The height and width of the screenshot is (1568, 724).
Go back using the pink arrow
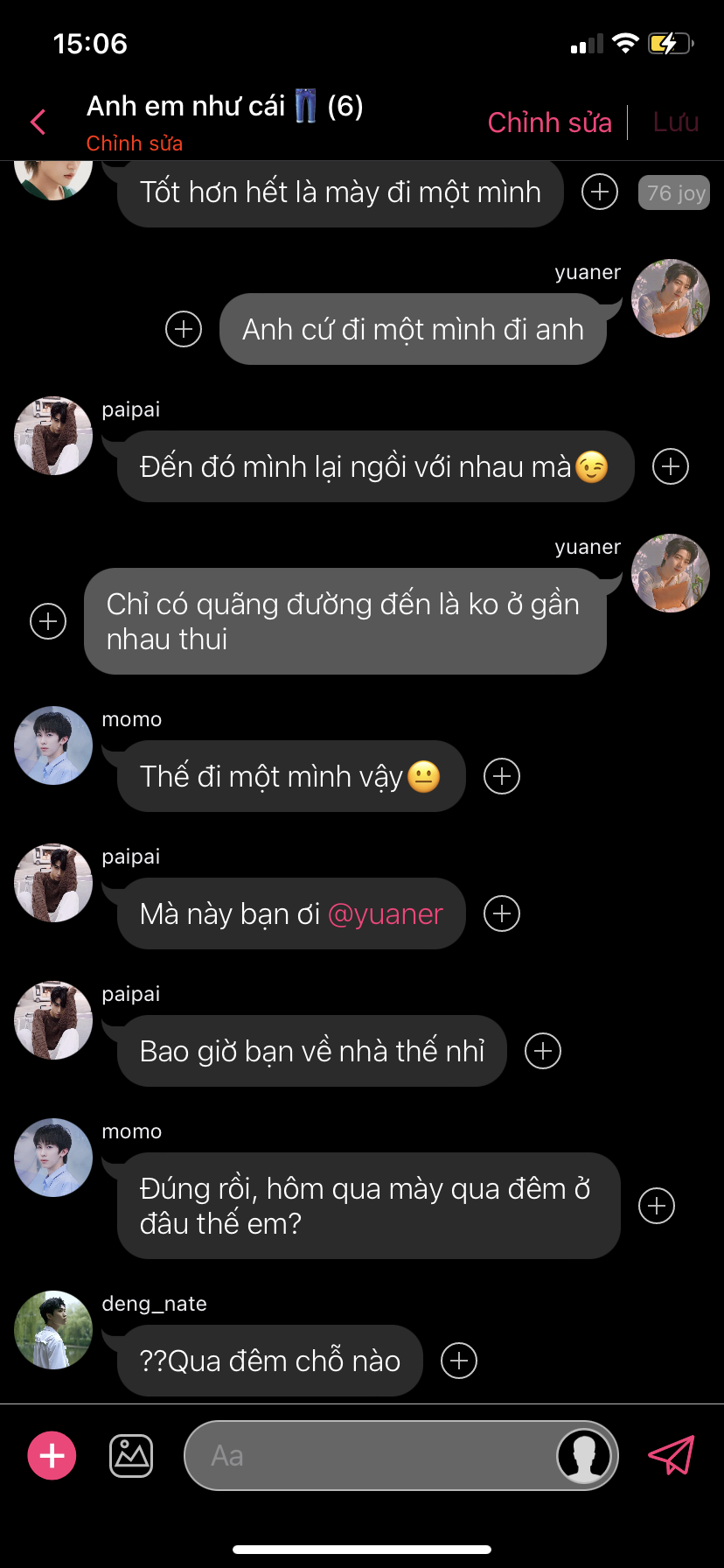pos(38,122)
